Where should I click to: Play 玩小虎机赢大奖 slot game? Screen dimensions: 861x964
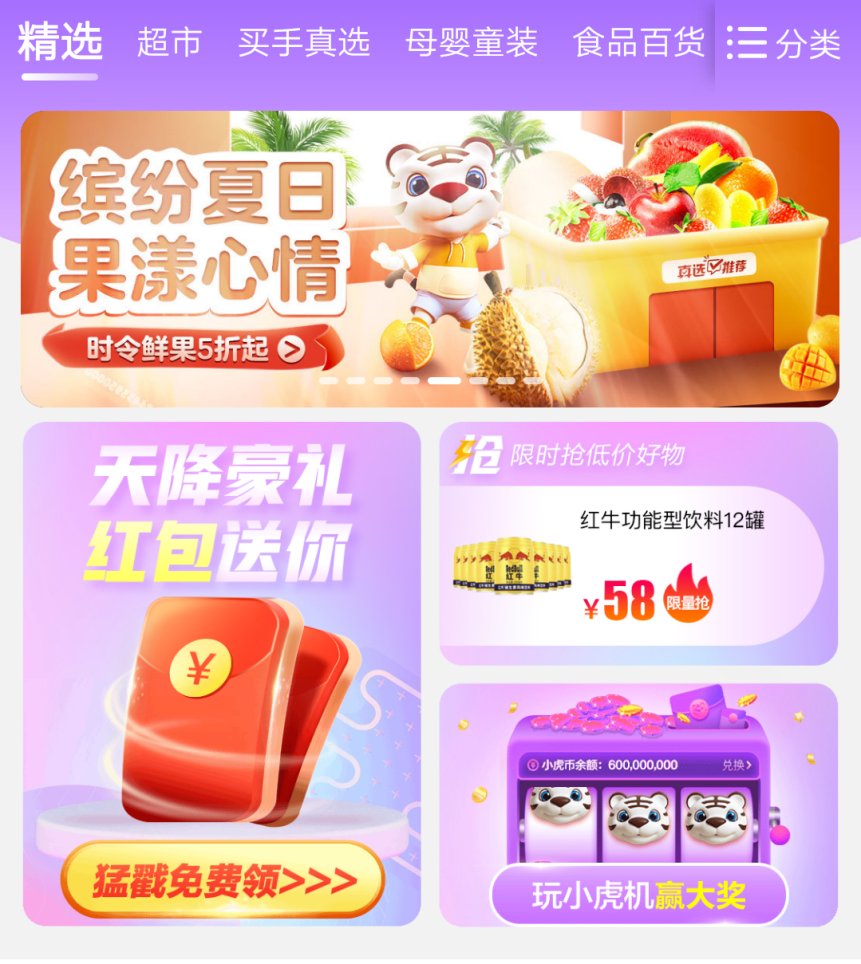point(638,895)
